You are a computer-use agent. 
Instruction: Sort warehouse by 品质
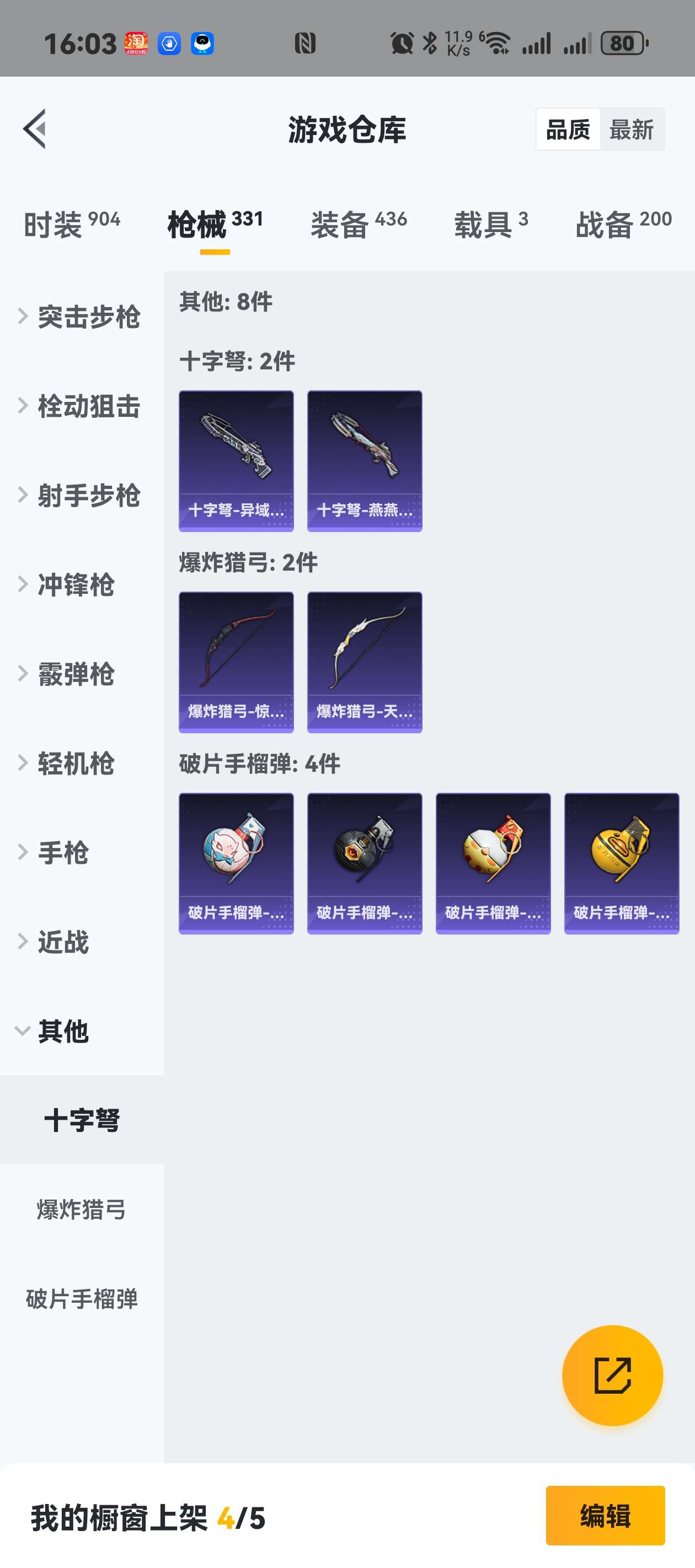coord(568,130)
